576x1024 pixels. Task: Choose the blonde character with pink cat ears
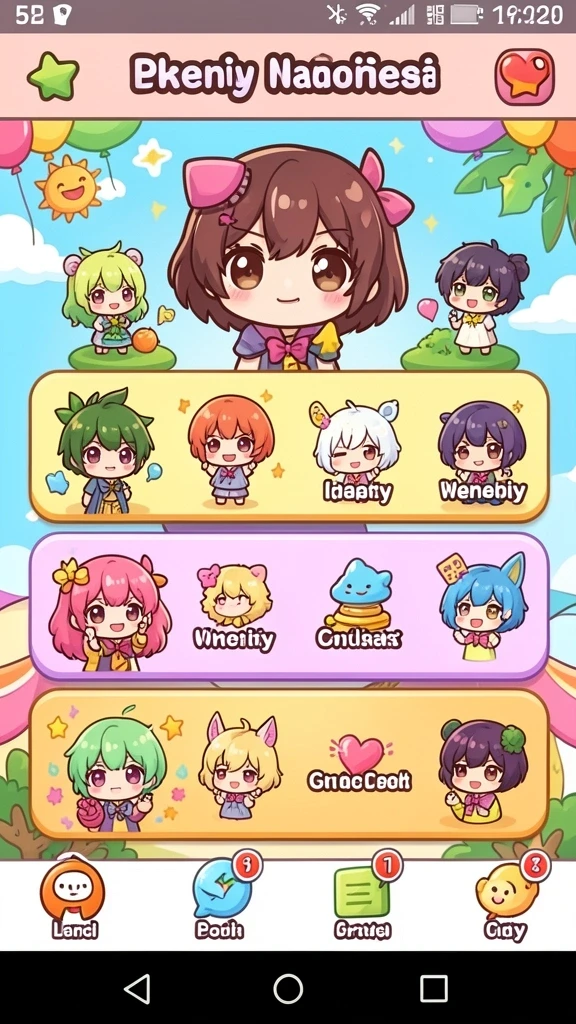pos(239,765)
